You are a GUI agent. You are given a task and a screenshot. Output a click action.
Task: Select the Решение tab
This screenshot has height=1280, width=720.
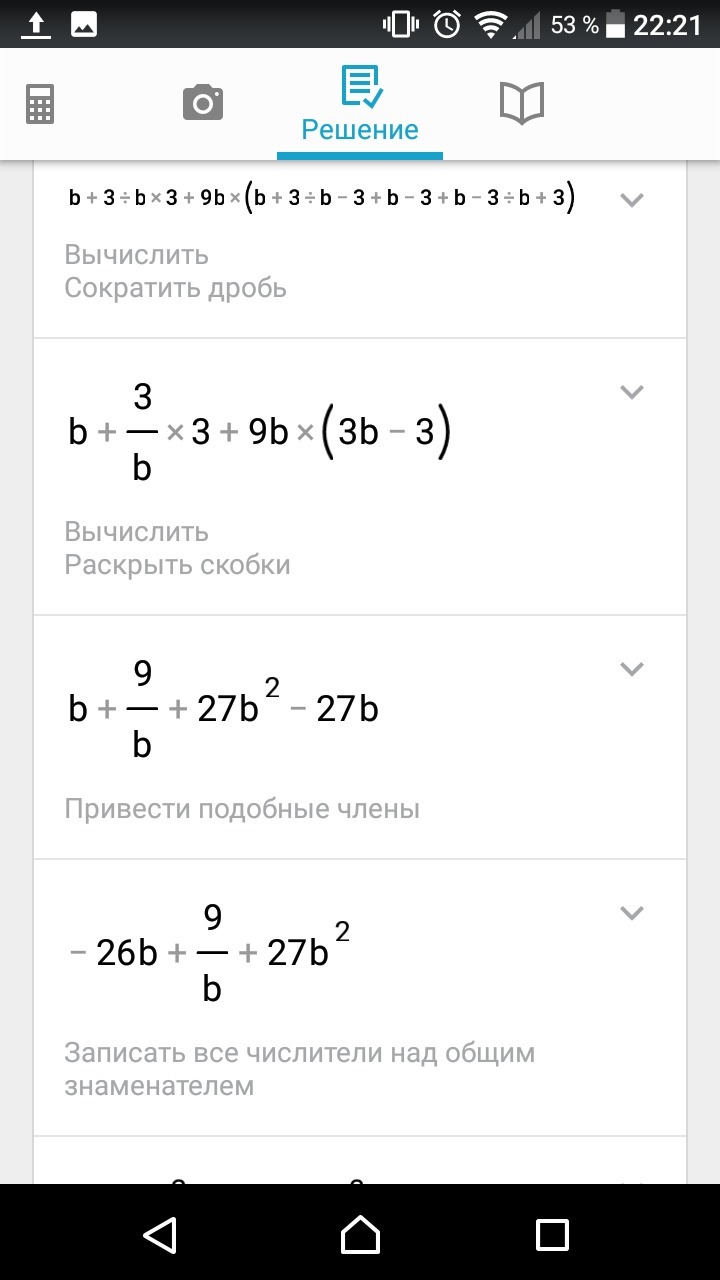360,104
